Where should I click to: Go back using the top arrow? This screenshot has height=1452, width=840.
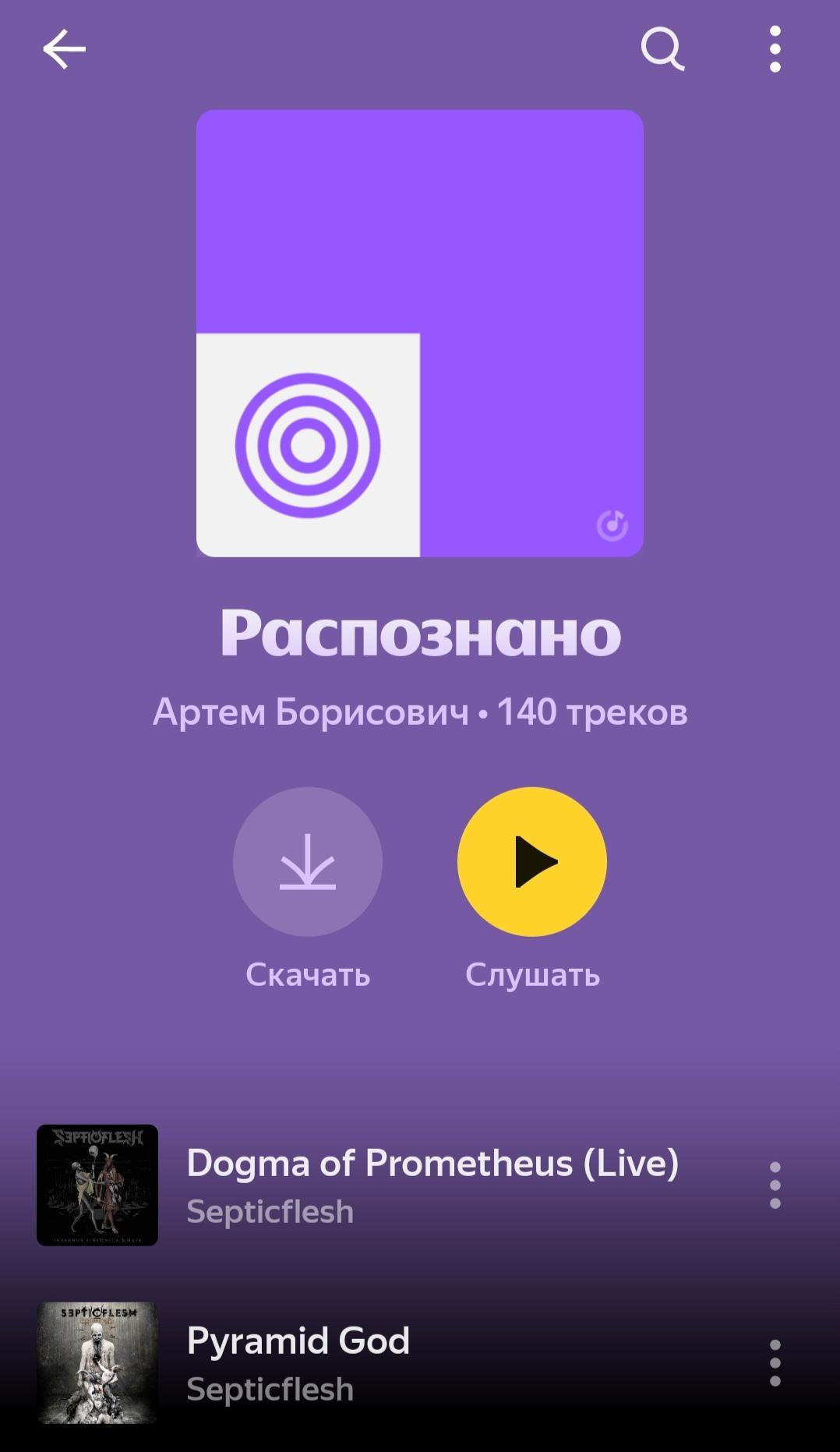click(x=64, y=49)
